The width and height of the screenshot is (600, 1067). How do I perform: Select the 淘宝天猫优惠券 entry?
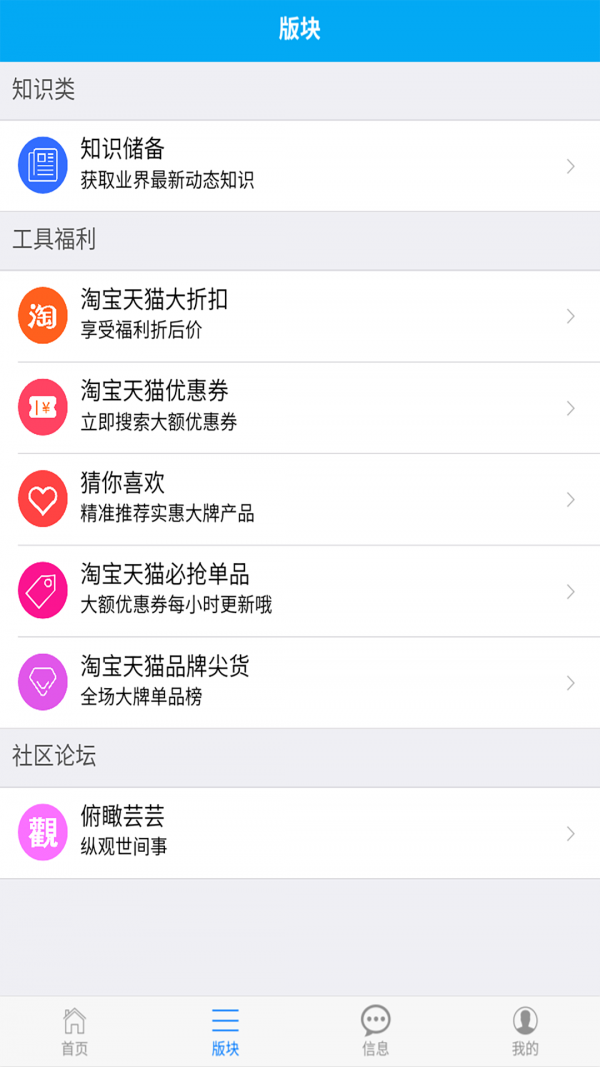pyautogui.click(x=300, y=407)
